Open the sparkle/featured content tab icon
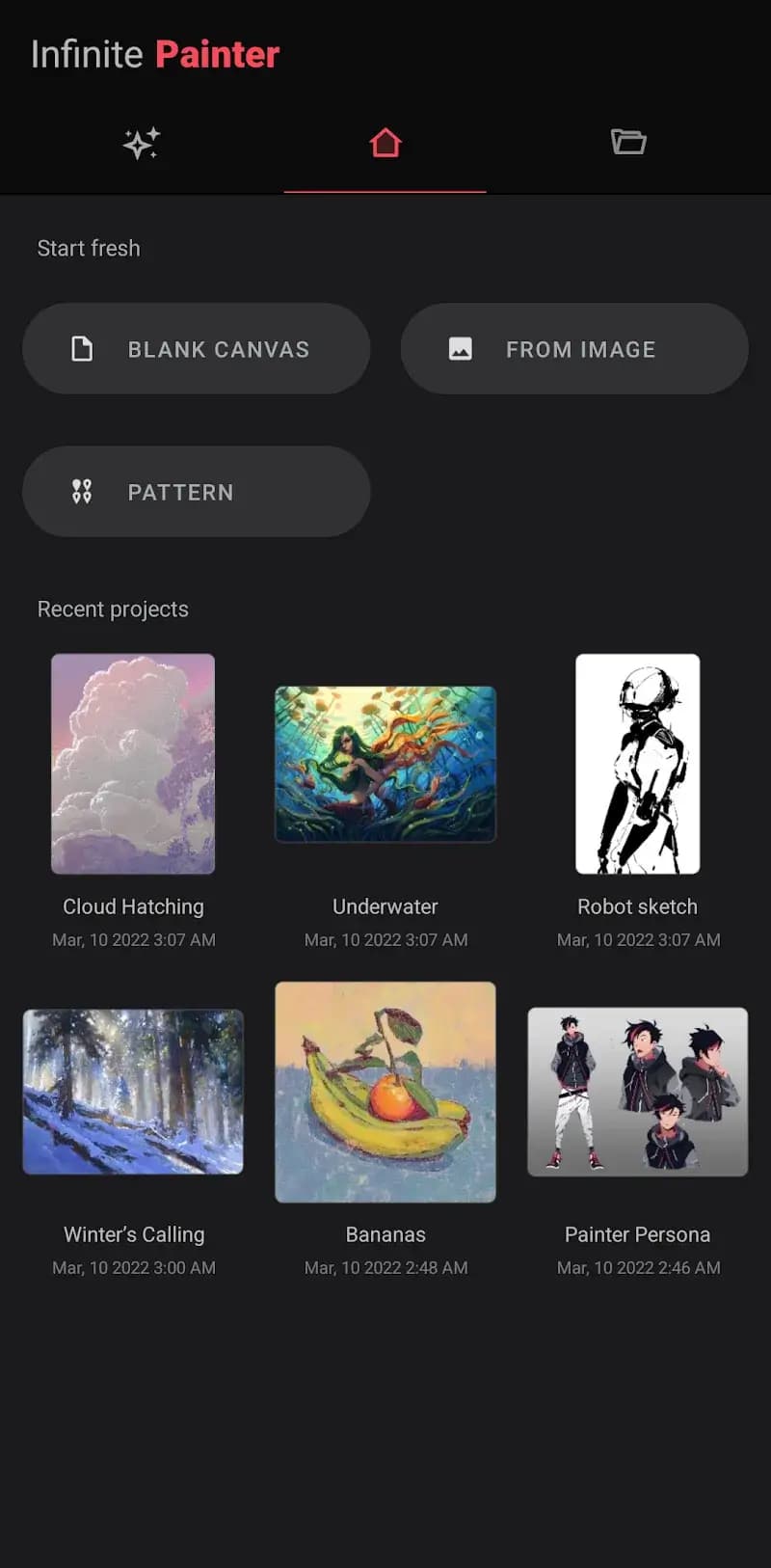This screenshot has width=771, height=1568. coord(141,144)
